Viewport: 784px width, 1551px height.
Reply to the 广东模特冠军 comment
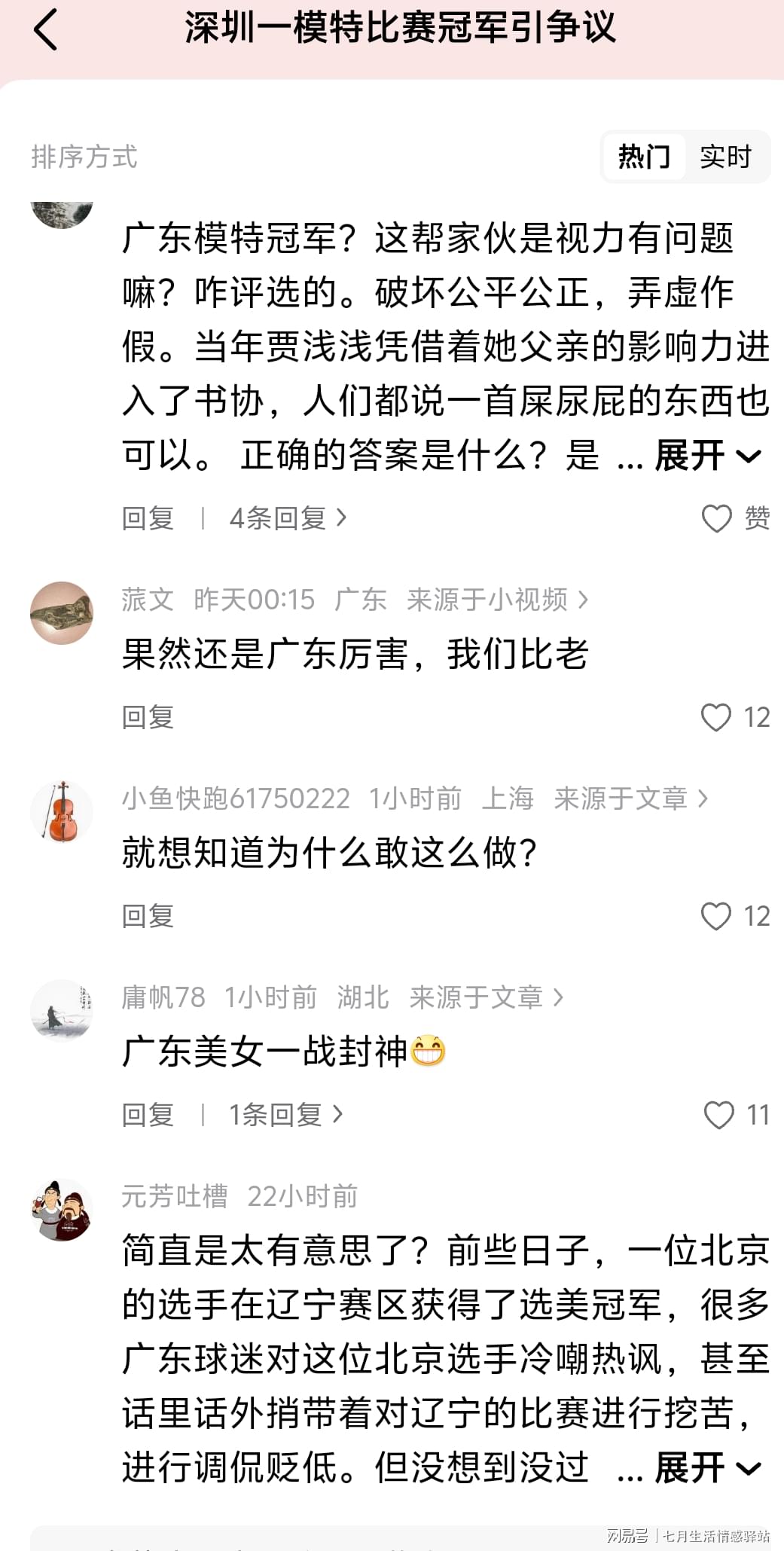click(148, 518)
